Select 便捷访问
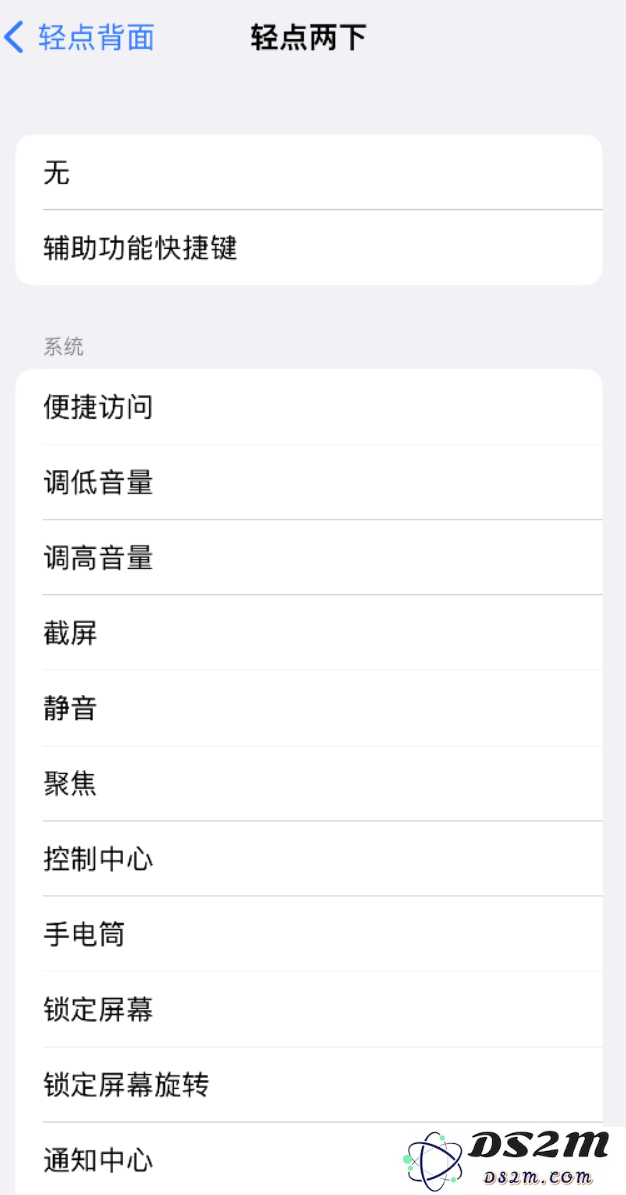Image resolution: width=626 pixels, height=1195 pixels. pyautogui.click(x=309, y=407)
